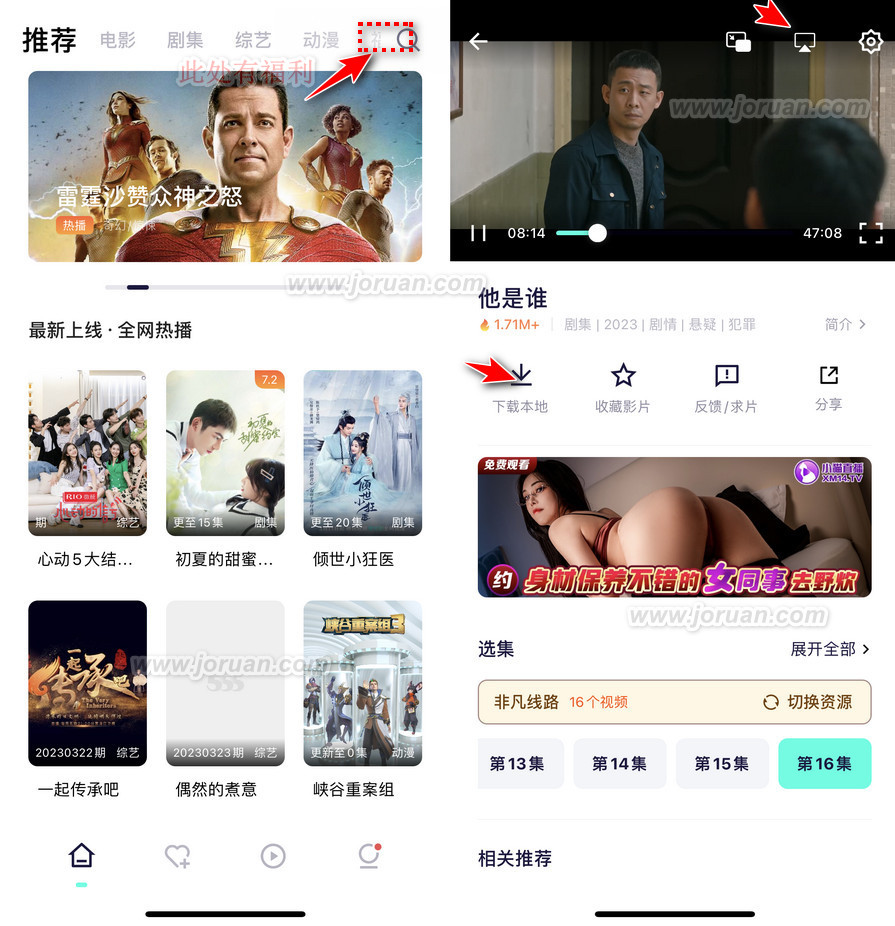Open the 峡谷重案组 card

click(362, 683)
